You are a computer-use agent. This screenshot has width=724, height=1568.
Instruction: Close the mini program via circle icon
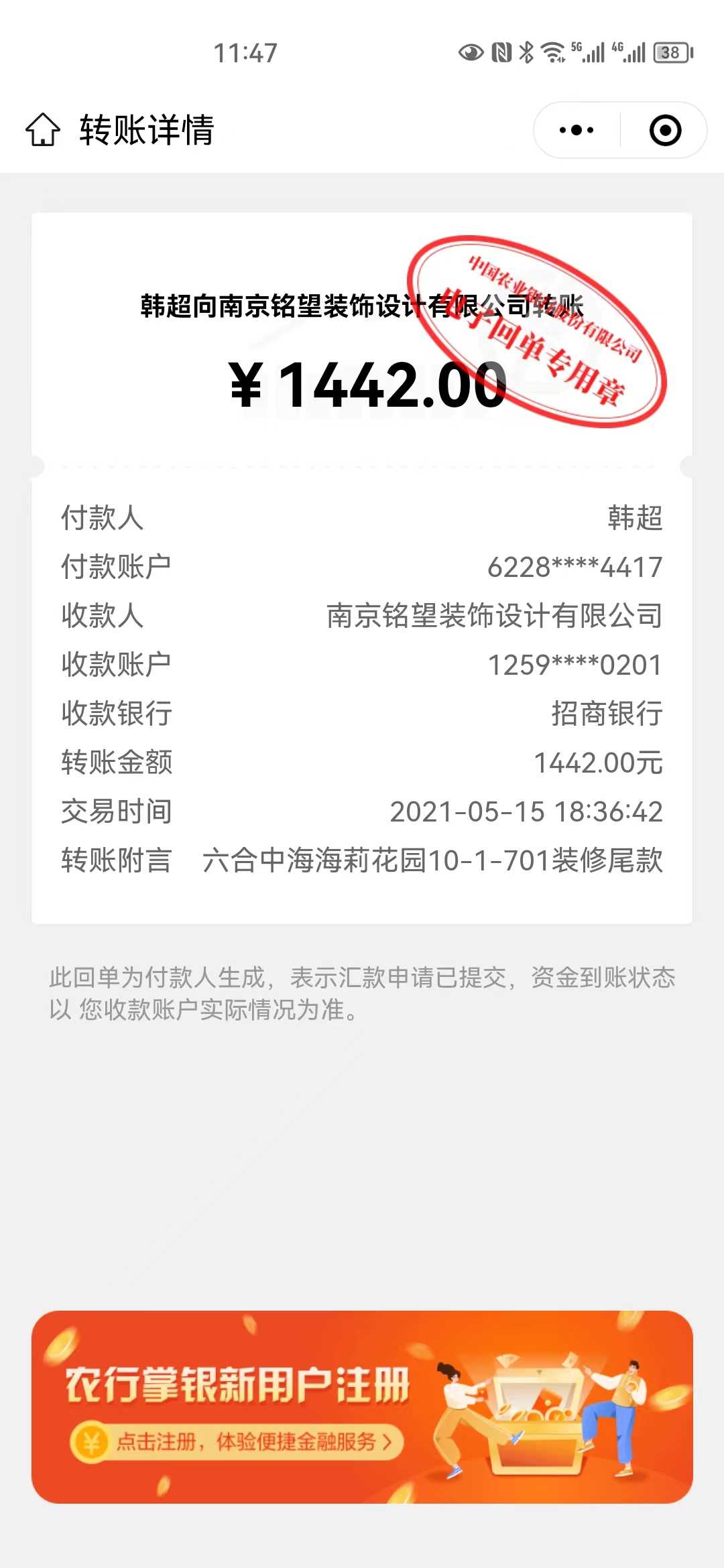[665, 130]
